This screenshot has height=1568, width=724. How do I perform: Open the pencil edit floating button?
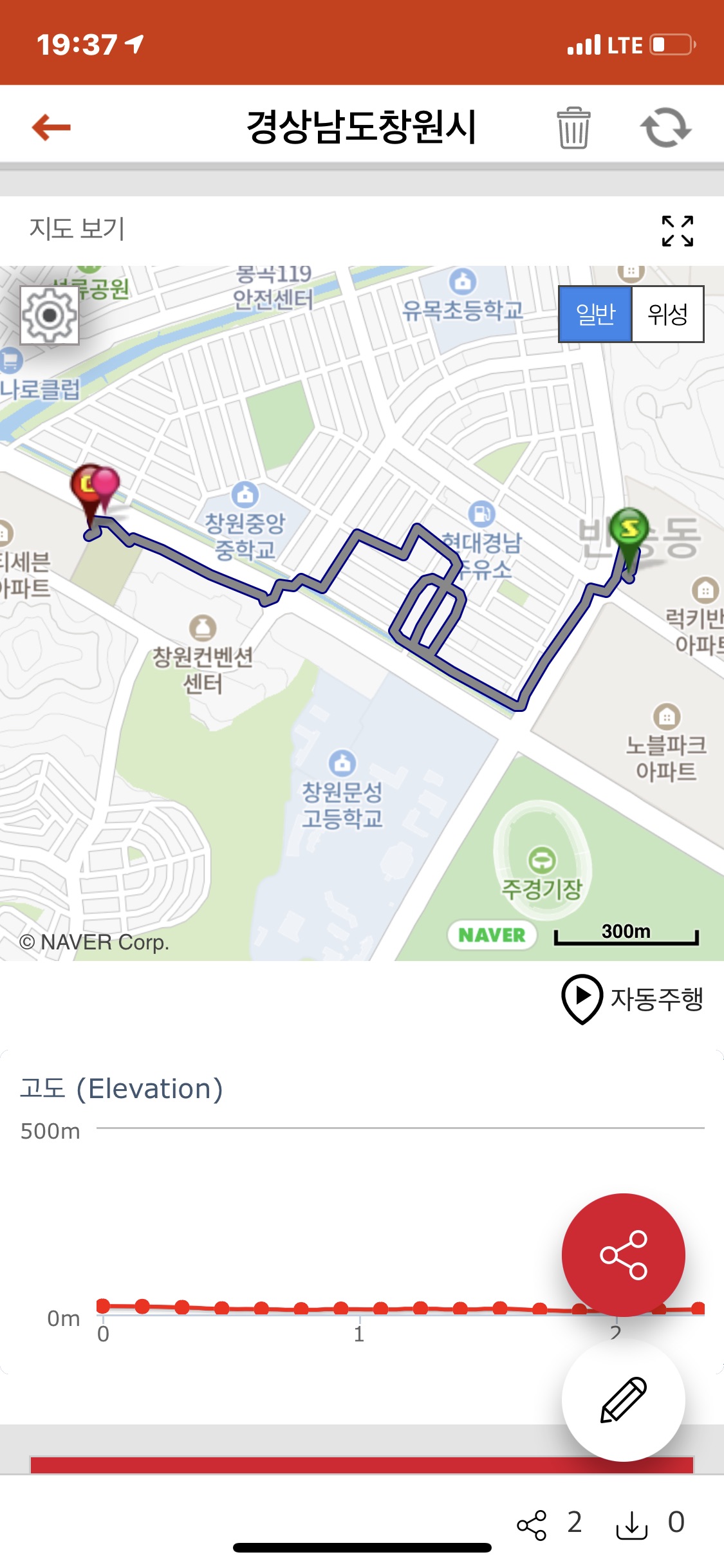[623, 1399]
